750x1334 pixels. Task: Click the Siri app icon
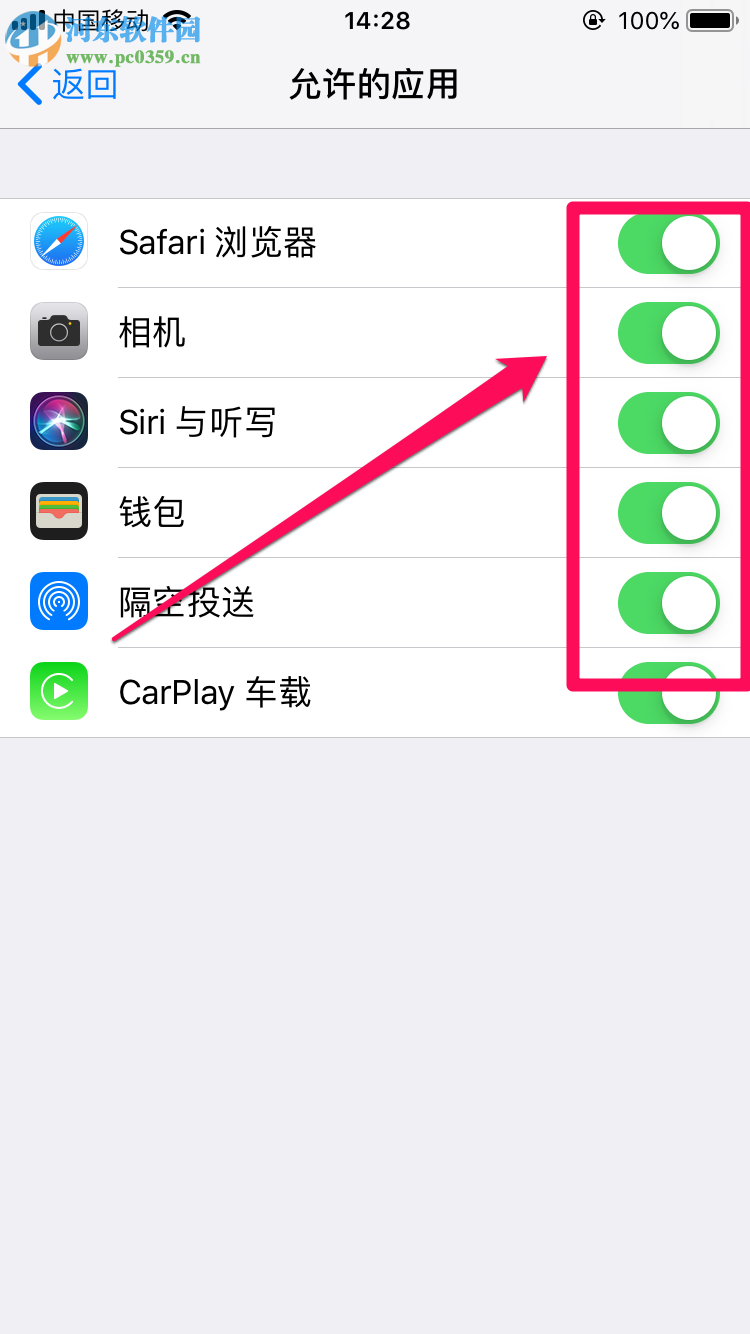(x=58, y=421)
